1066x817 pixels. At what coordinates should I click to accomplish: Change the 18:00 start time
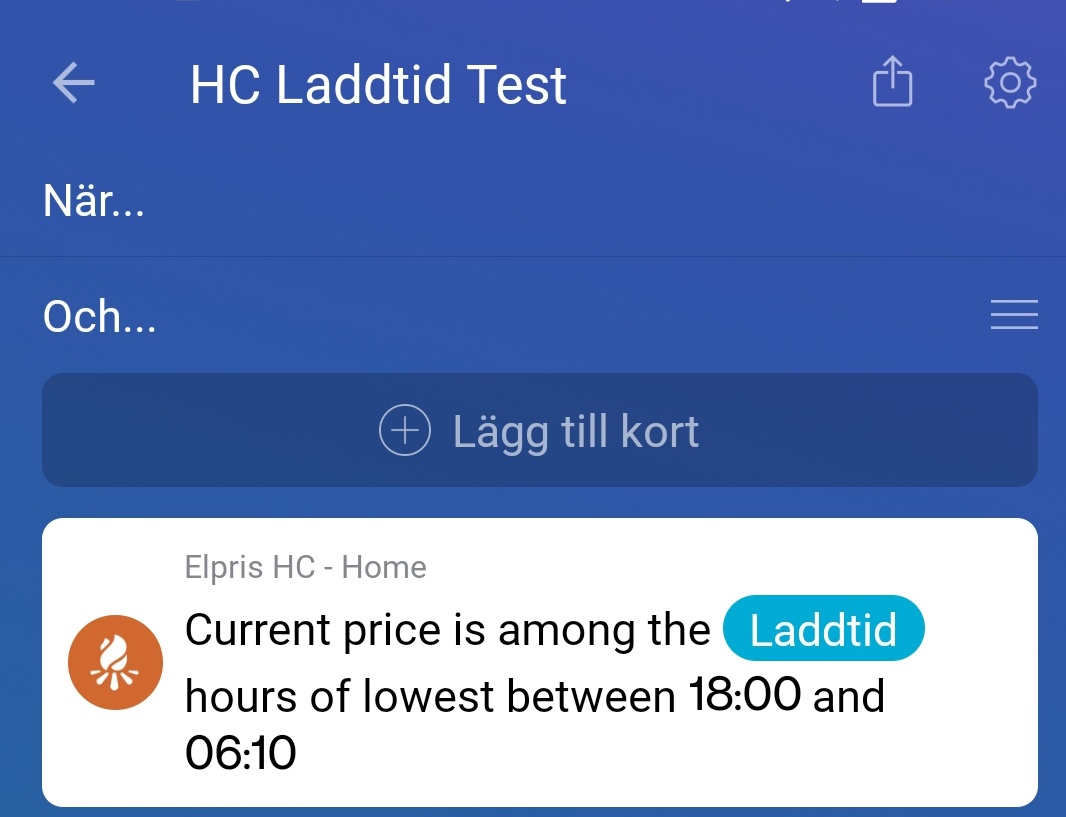click(745, 695)
